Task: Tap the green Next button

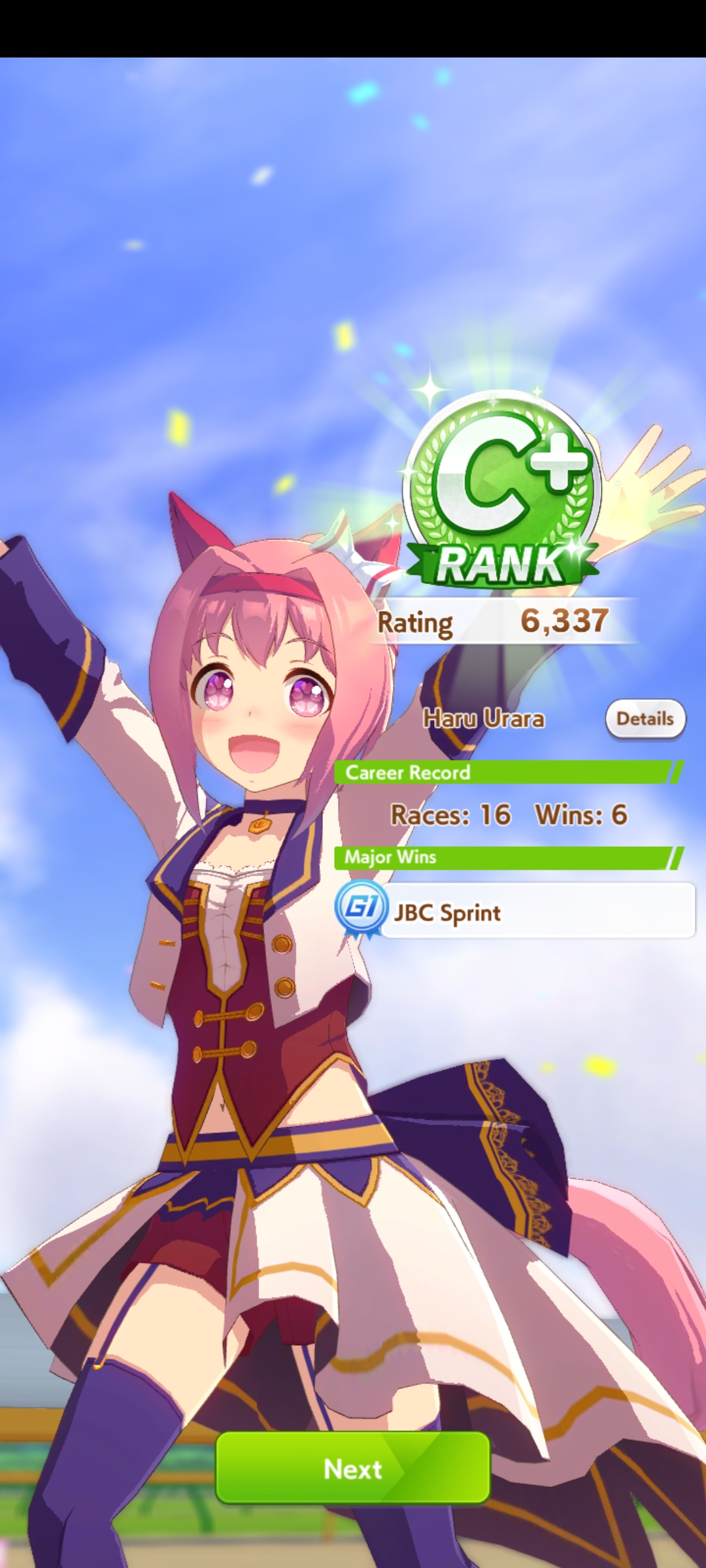Action: tap(352, 1468)
